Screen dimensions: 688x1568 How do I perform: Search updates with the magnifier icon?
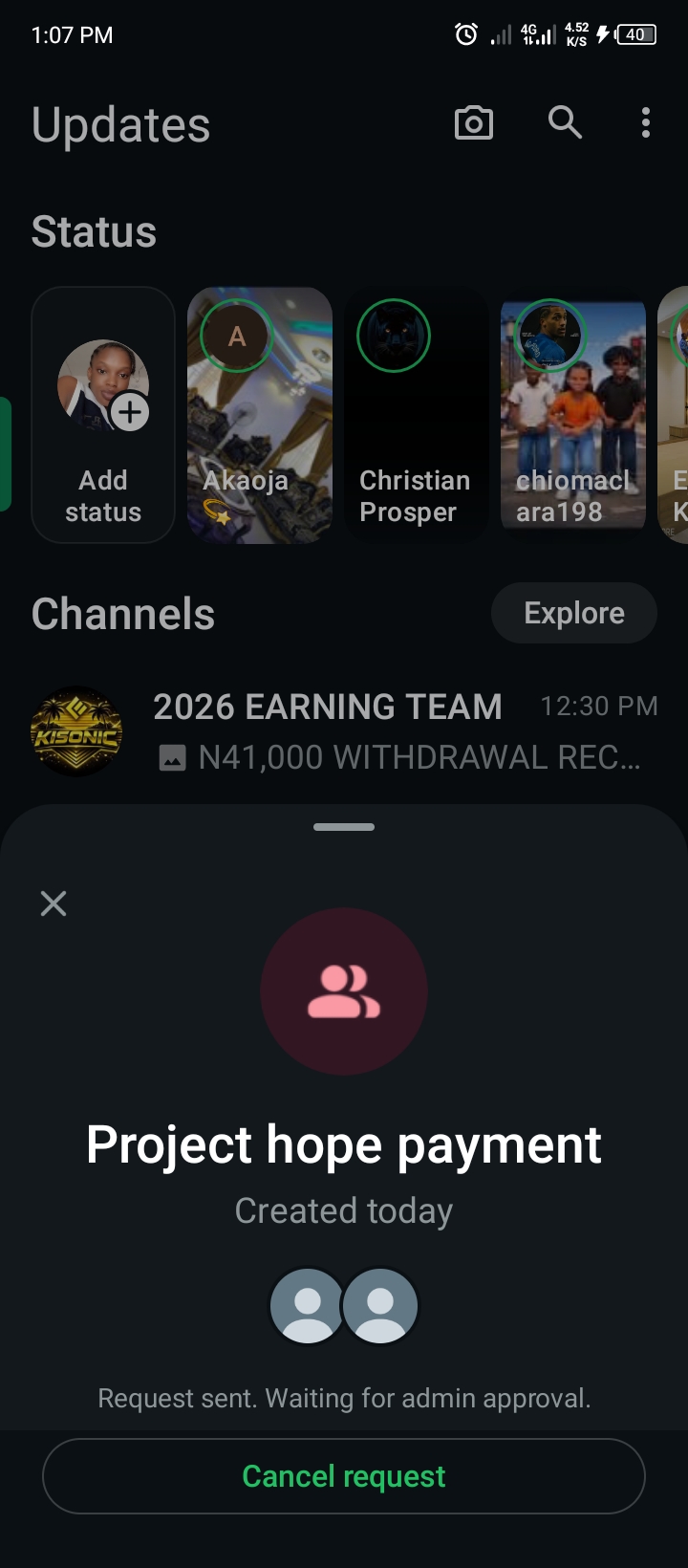(x=565, y=123)
